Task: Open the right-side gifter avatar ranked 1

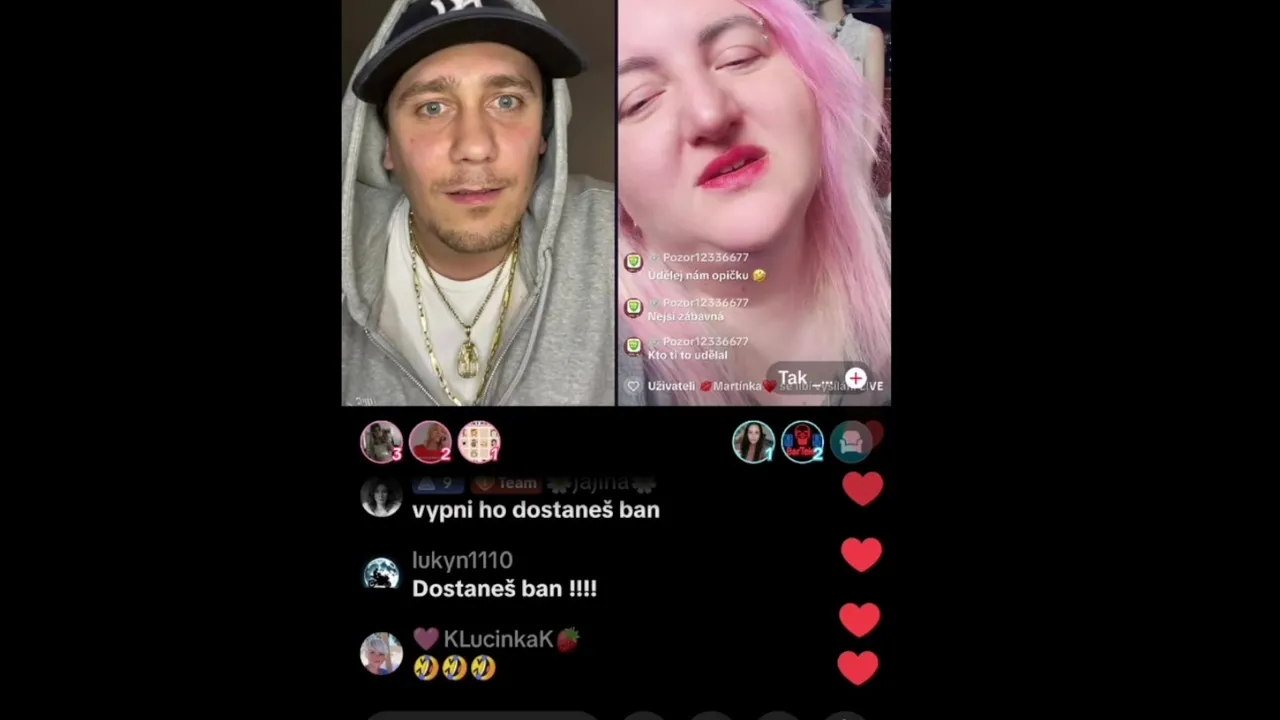Action: tap(753, 442)
